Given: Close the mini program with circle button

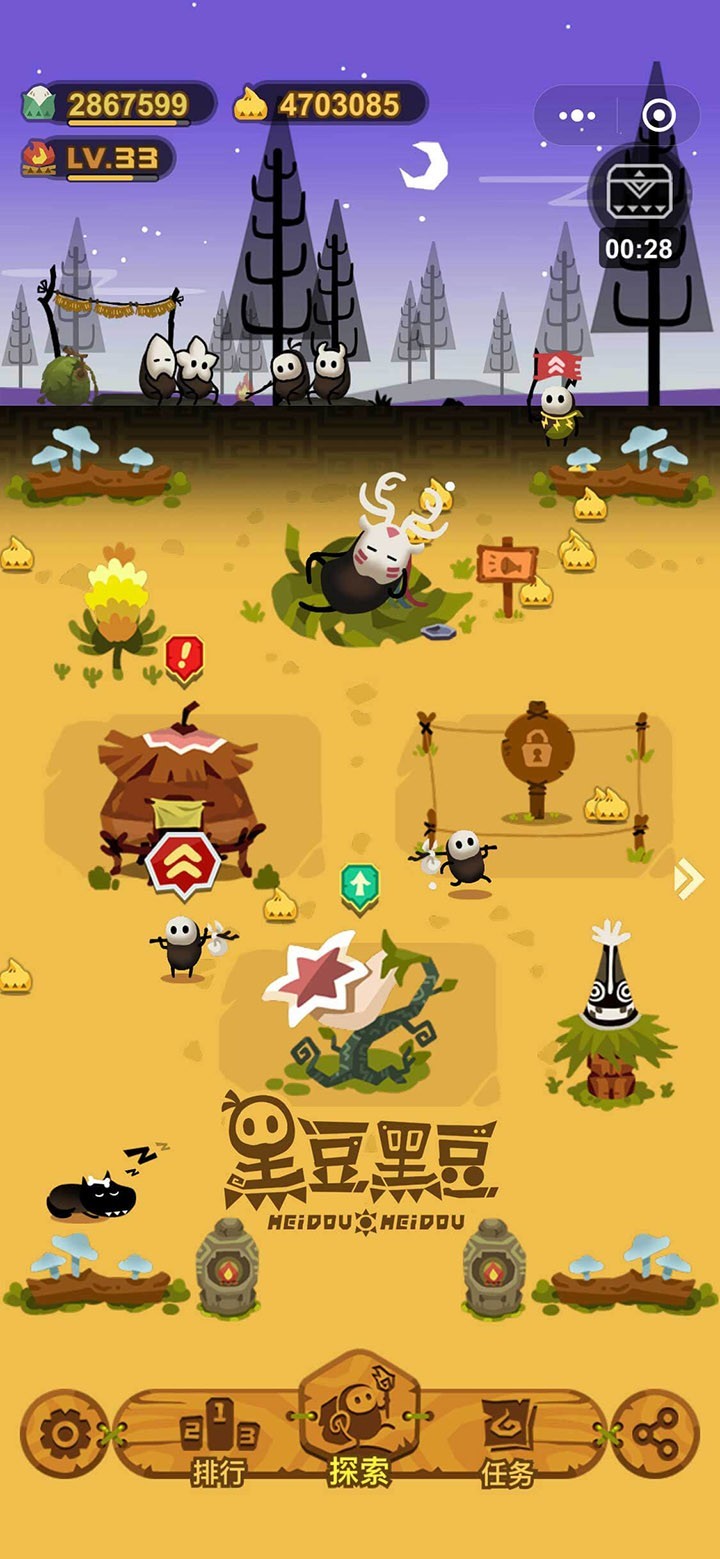Looking at the screenshot, I should pyautogui.click(x=658, y=116).
